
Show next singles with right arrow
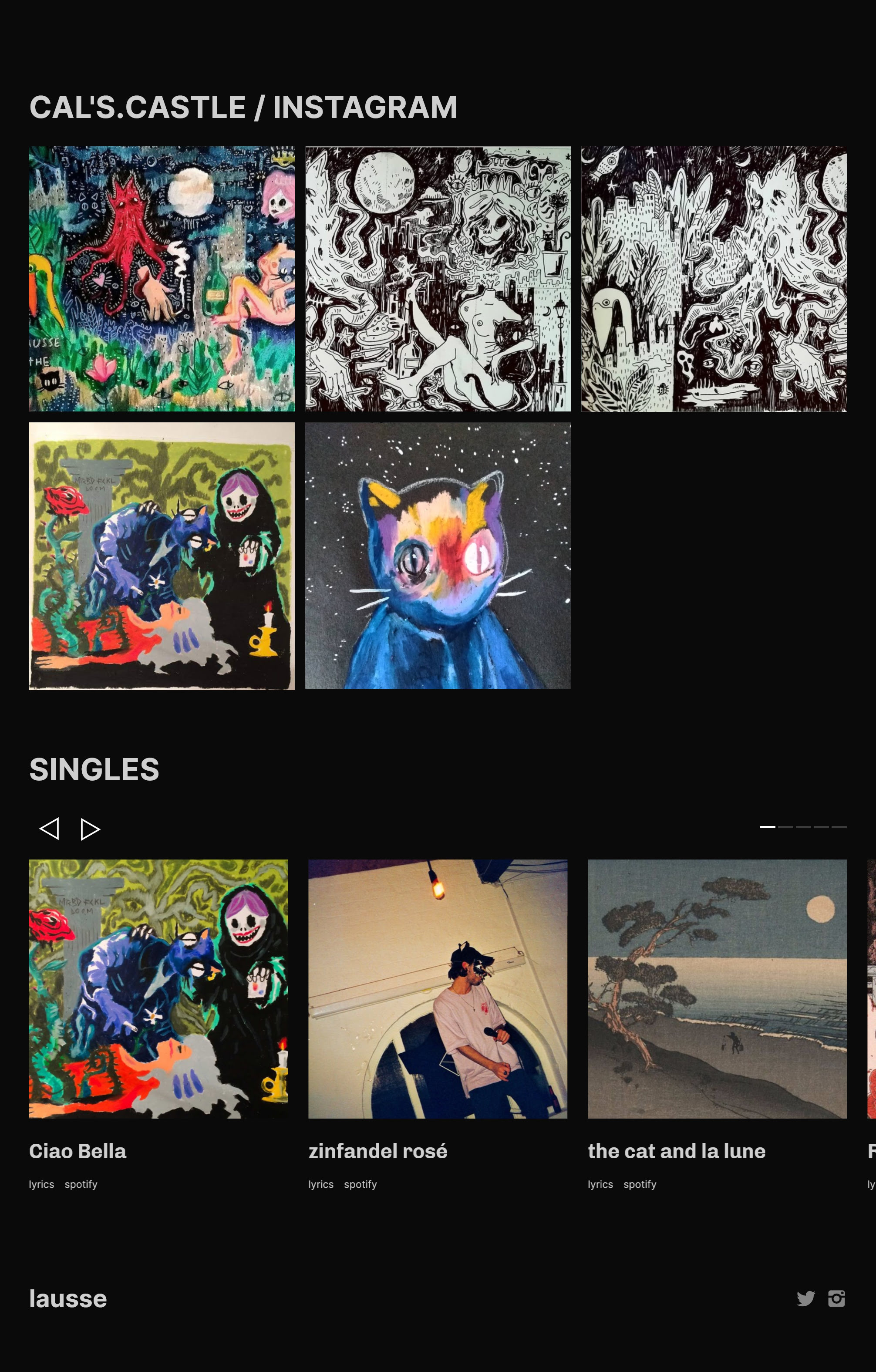90,829
